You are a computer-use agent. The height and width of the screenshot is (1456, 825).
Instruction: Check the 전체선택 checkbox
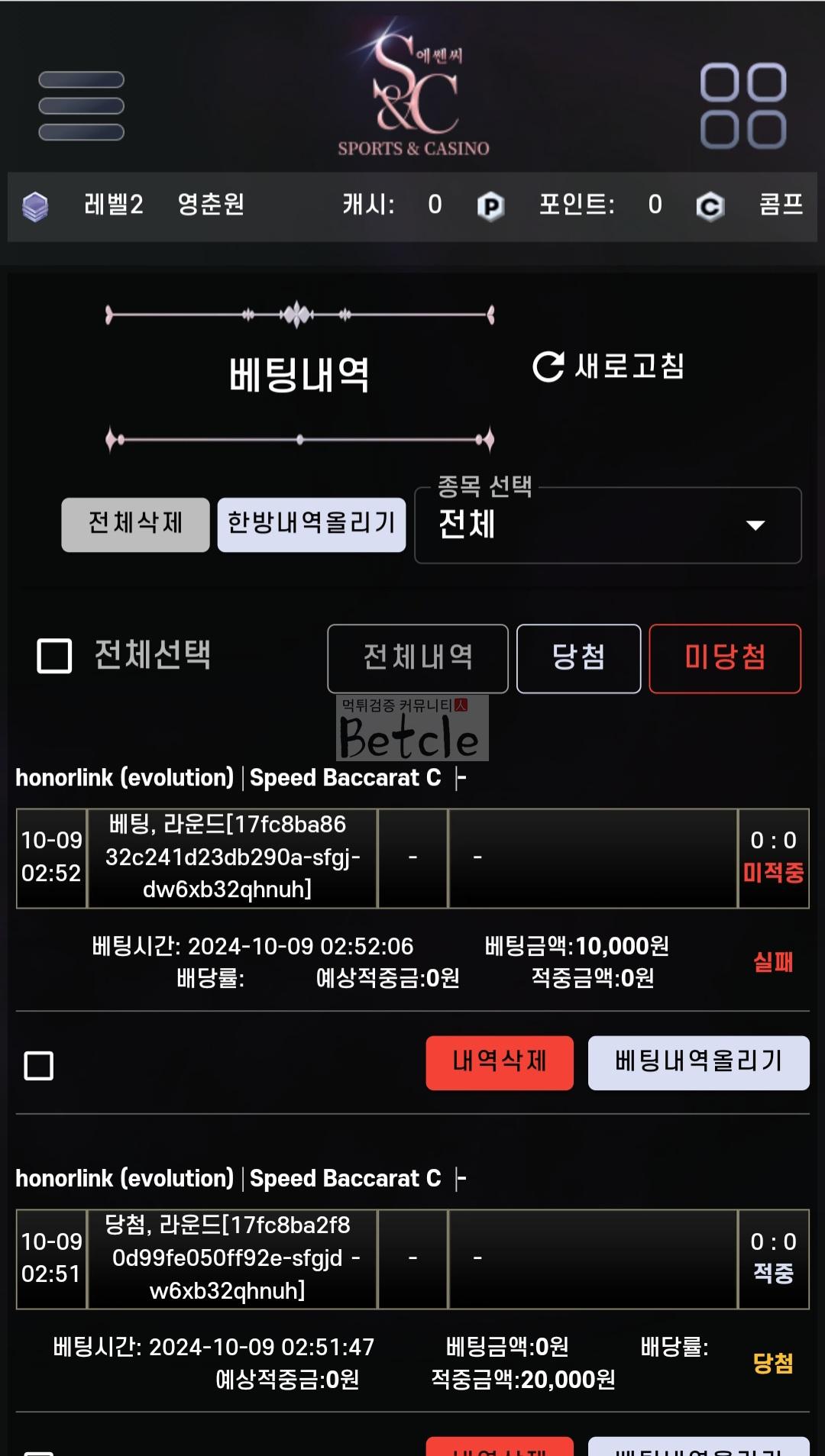tap(54, 656)
